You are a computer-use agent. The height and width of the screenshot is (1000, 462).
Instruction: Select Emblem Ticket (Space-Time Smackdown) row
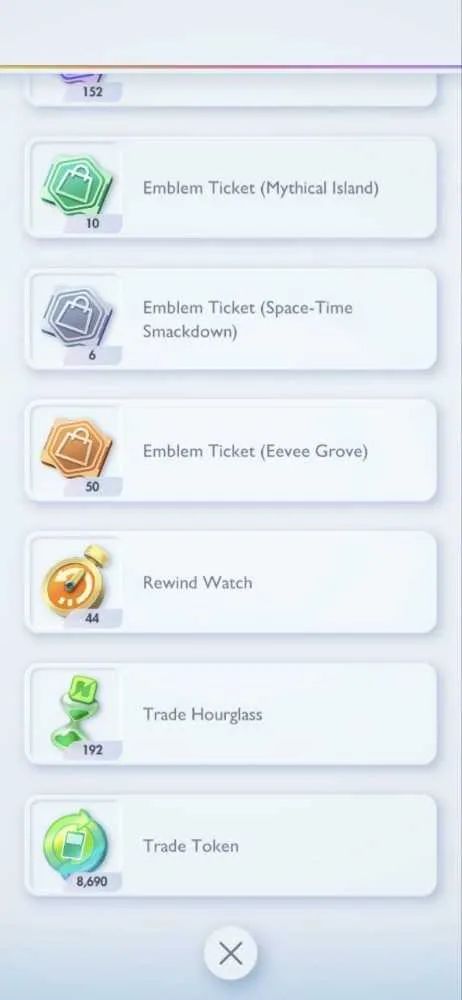231,319
